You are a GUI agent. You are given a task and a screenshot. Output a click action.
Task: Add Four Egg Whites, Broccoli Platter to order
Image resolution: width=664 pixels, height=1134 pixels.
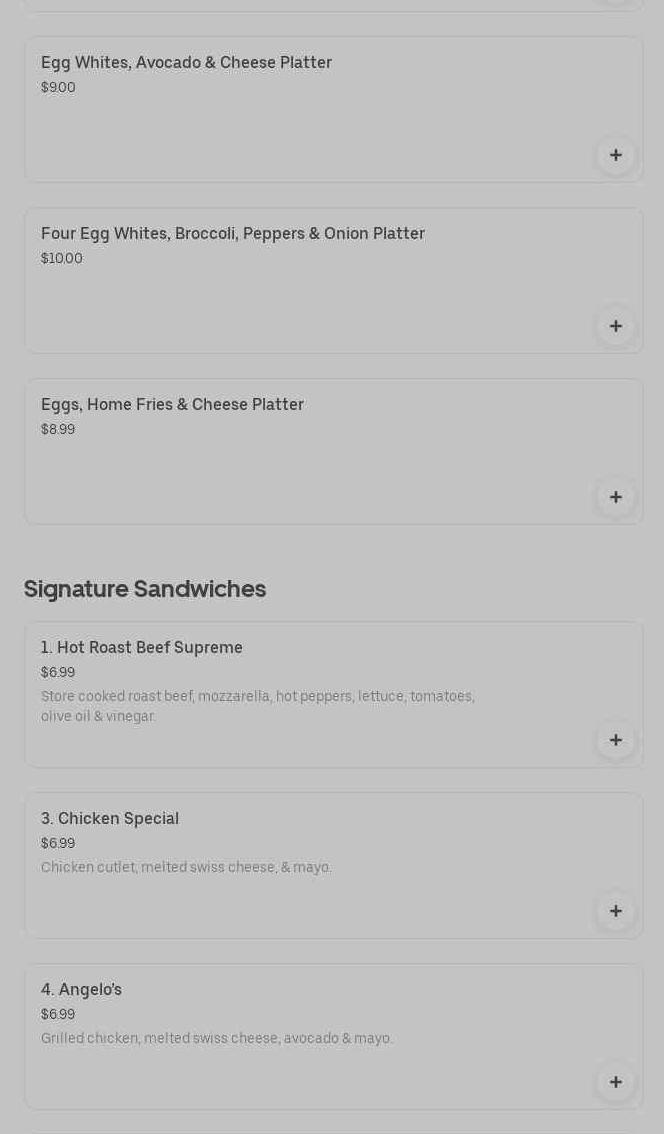[x=615, y=326]
